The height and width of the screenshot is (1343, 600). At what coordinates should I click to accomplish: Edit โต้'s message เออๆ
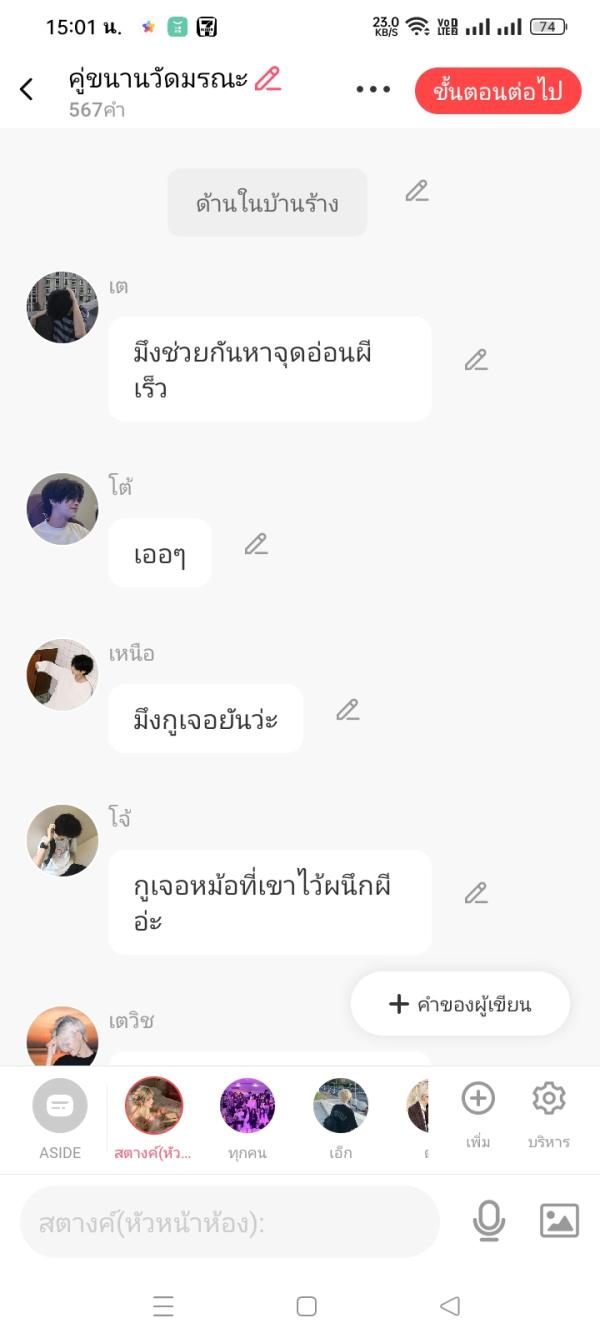pyautogui.click(x=256, y=544)
